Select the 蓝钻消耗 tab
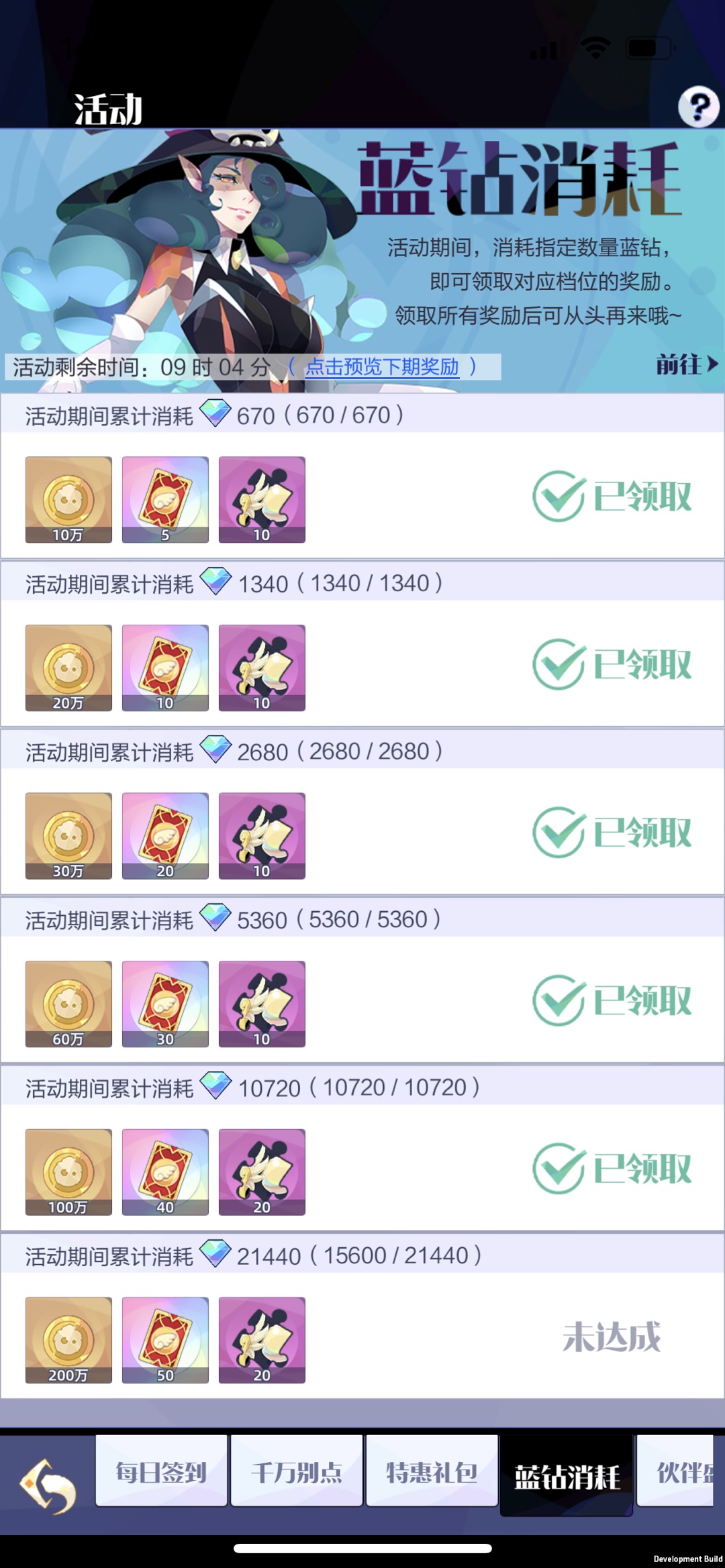725x1568 pixels. [567, 1476]
